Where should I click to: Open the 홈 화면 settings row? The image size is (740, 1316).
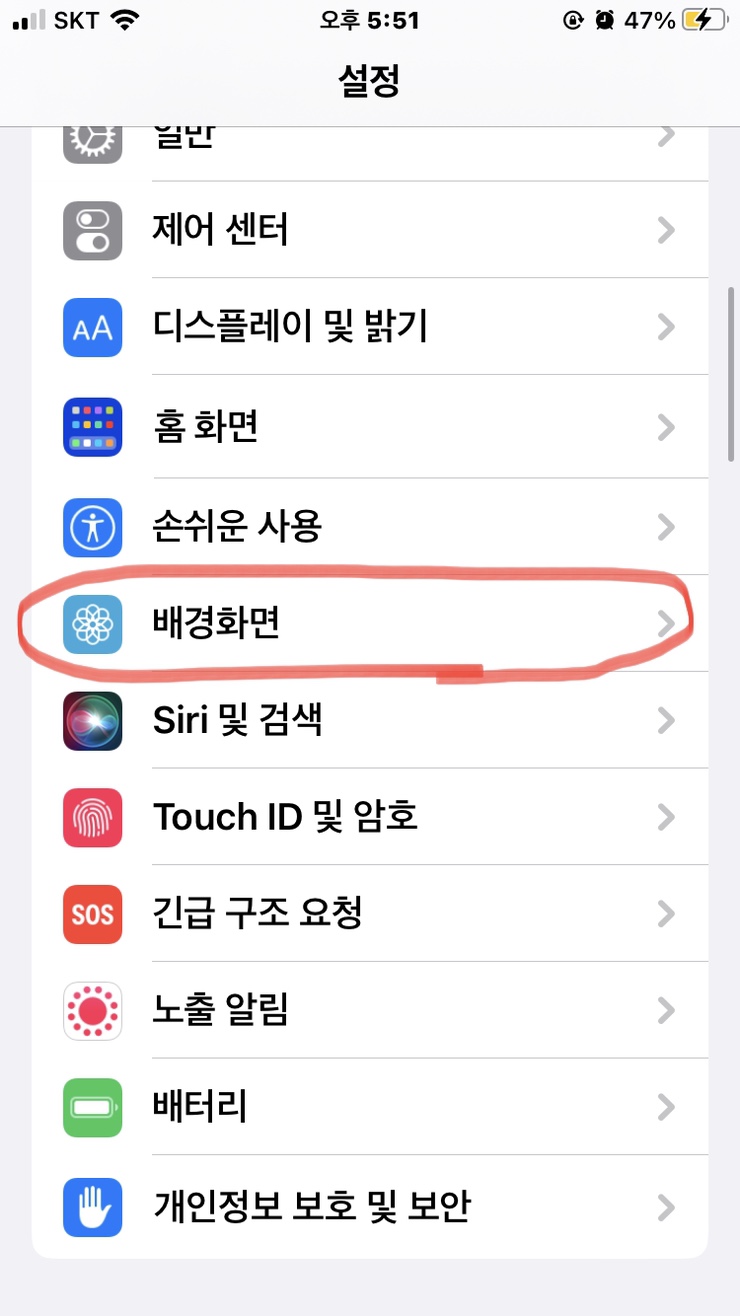[x=370, y=427]
